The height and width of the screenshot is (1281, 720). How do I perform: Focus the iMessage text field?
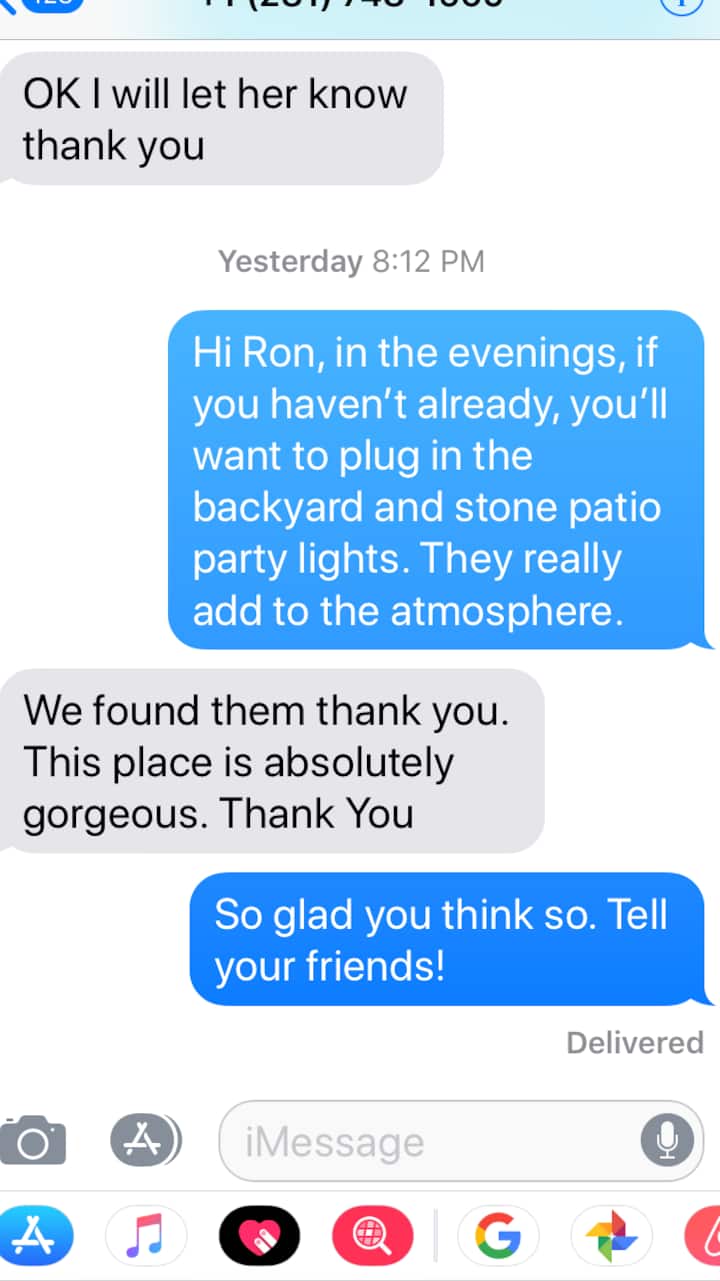pyautogui.click(x=430, y=1141)
